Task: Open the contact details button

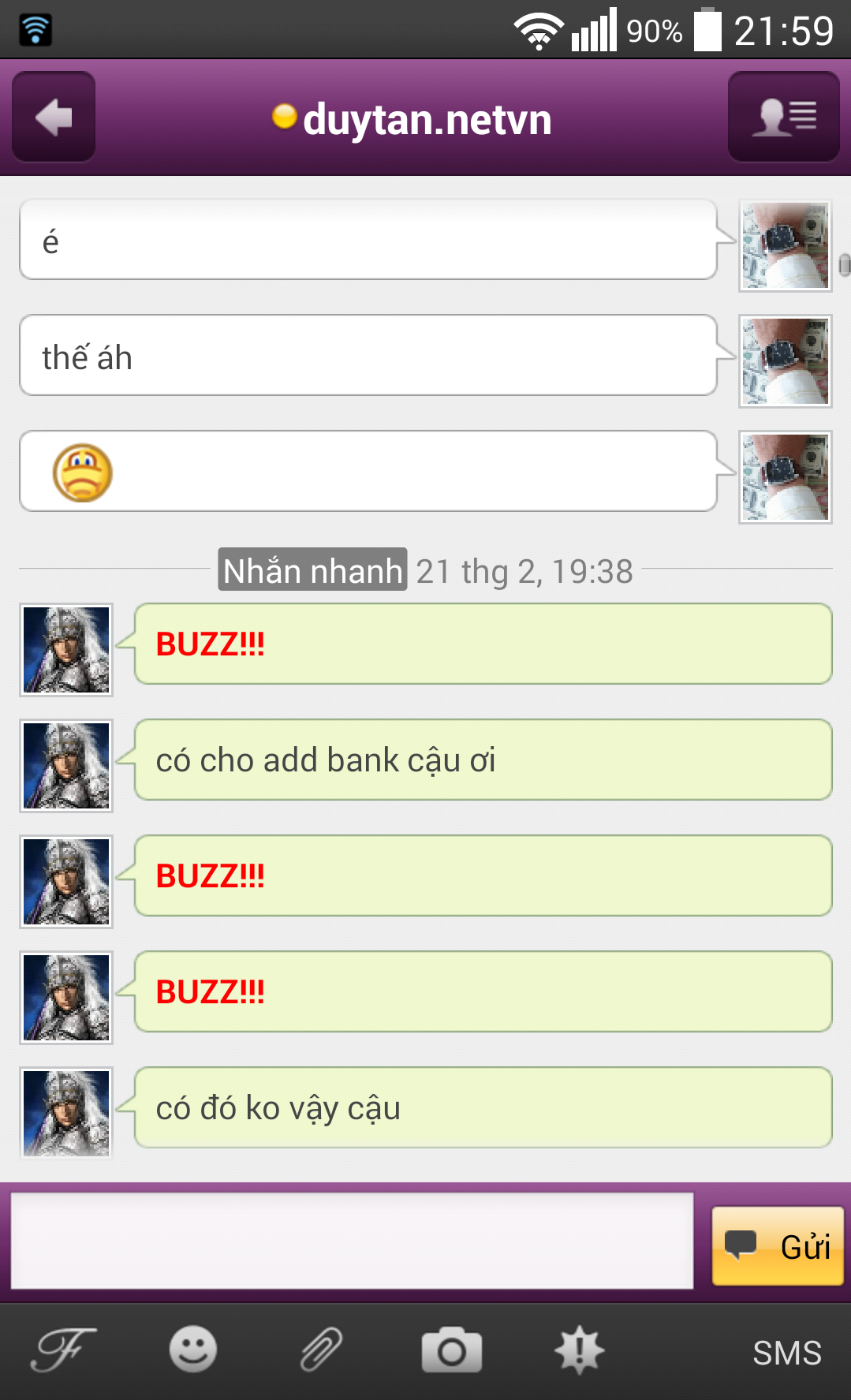Action: click(x=783, y=118)
